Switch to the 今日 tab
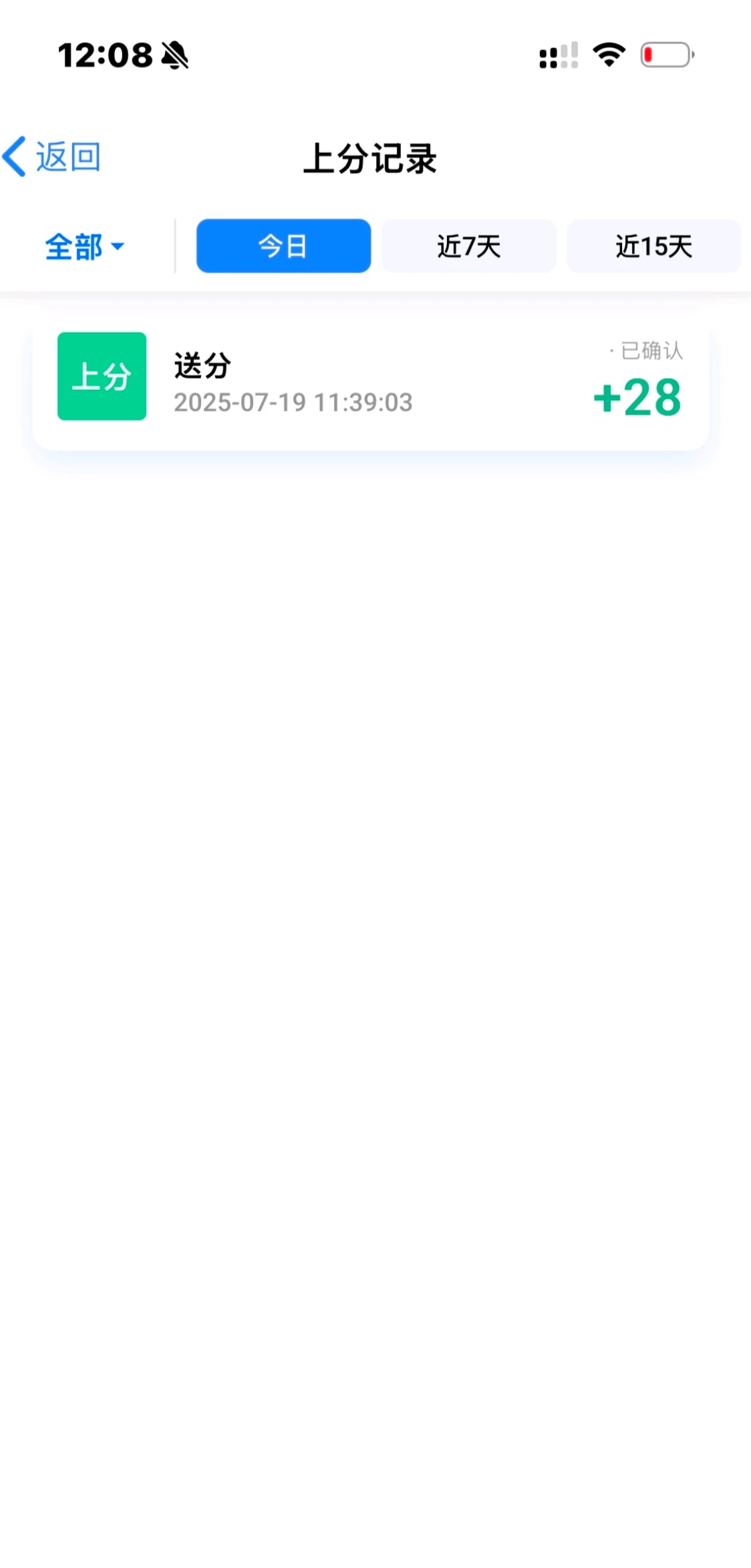The width and height of the screenshot is (751, 1568). (x=283, y=246)
